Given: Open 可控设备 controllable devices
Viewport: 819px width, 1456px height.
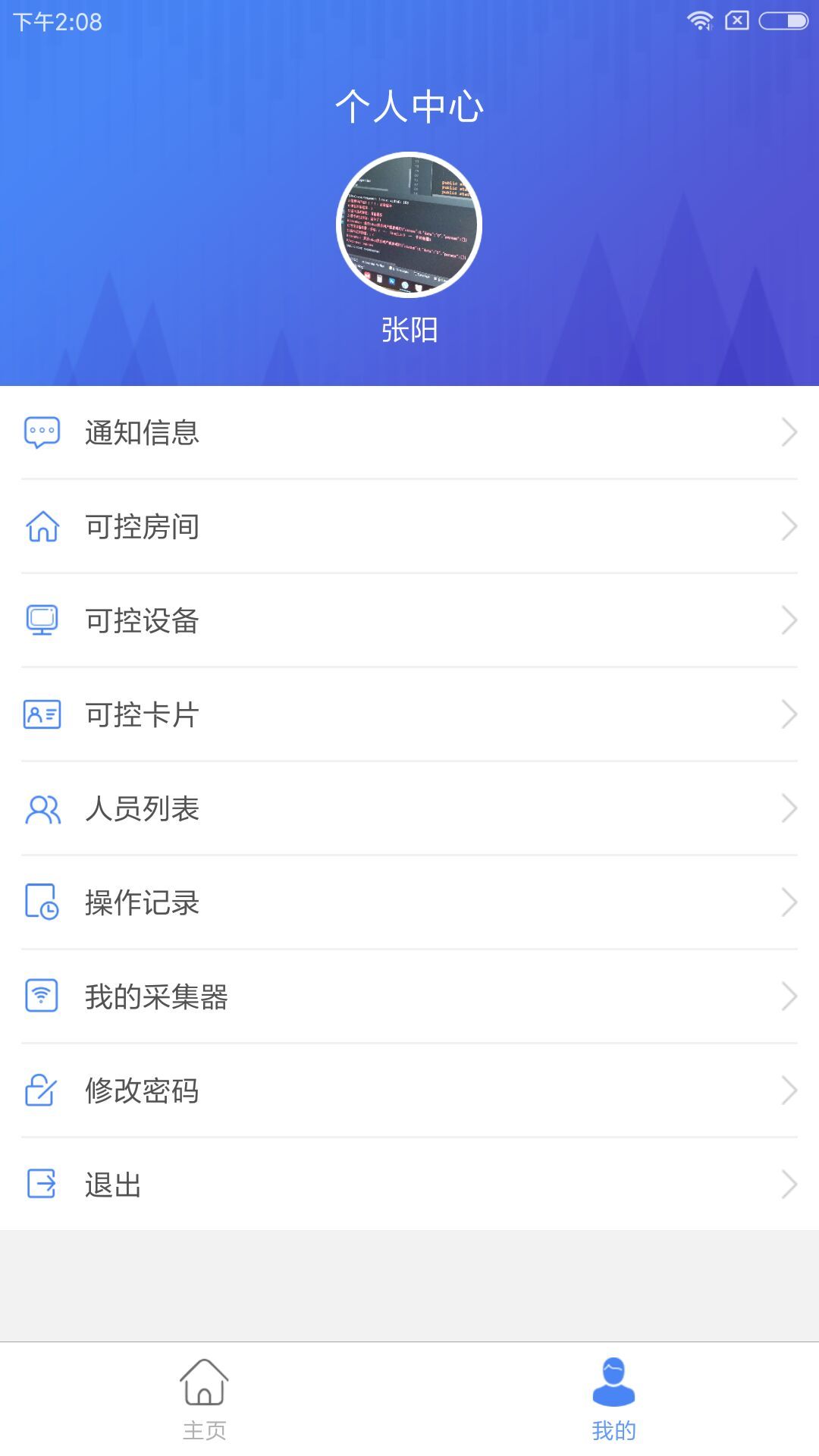Looking at the screenshot, I should (x=409, y=620).
